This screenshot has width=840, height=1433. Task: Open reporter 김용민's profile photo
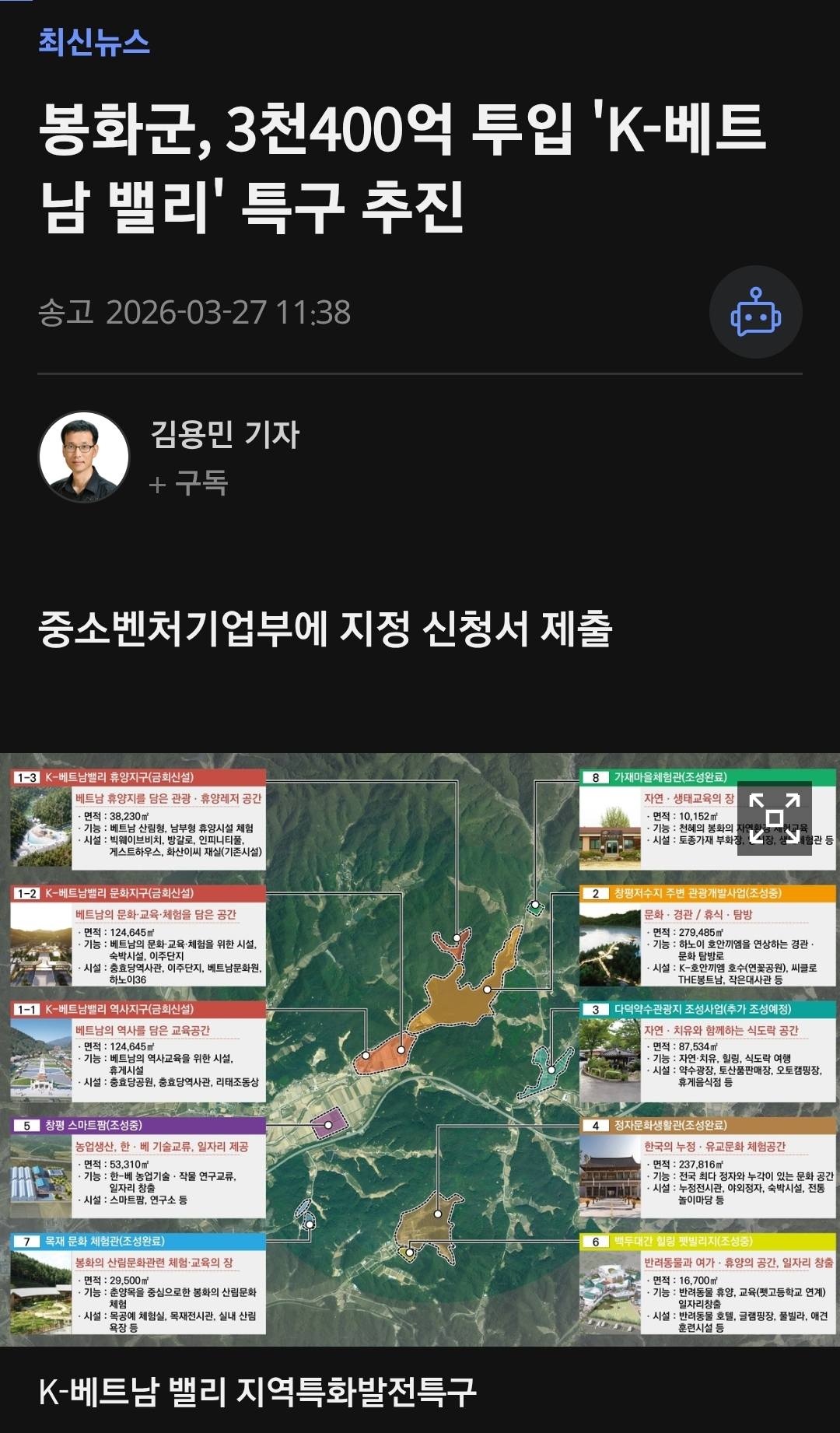84,457
